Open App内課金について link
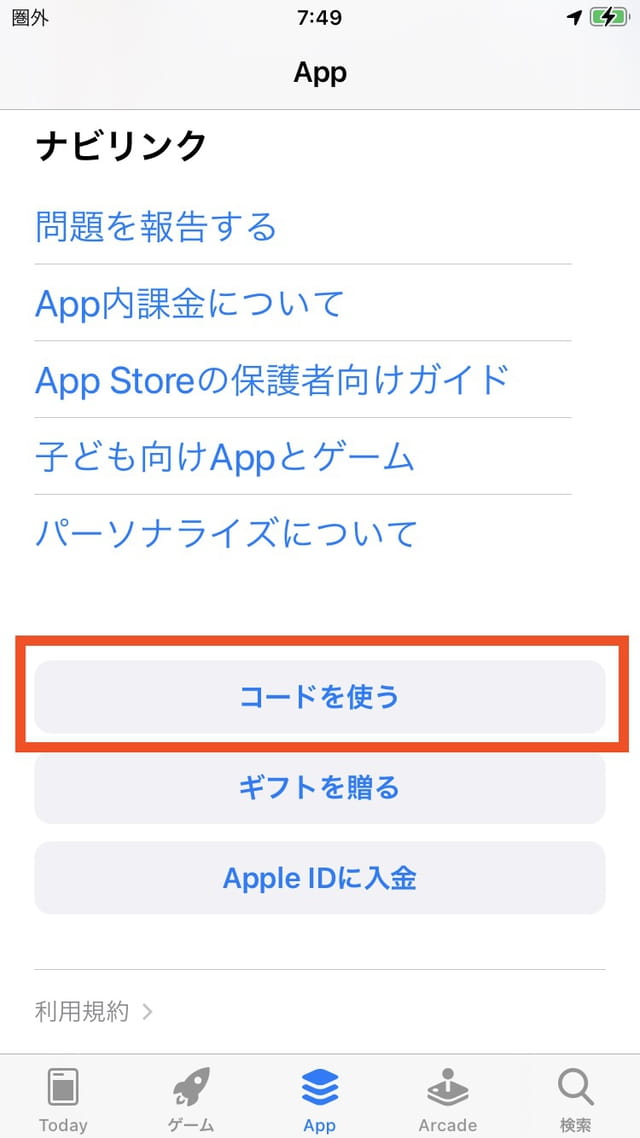The width and height of the screenshot is (640, 1138). coord(190,303)
